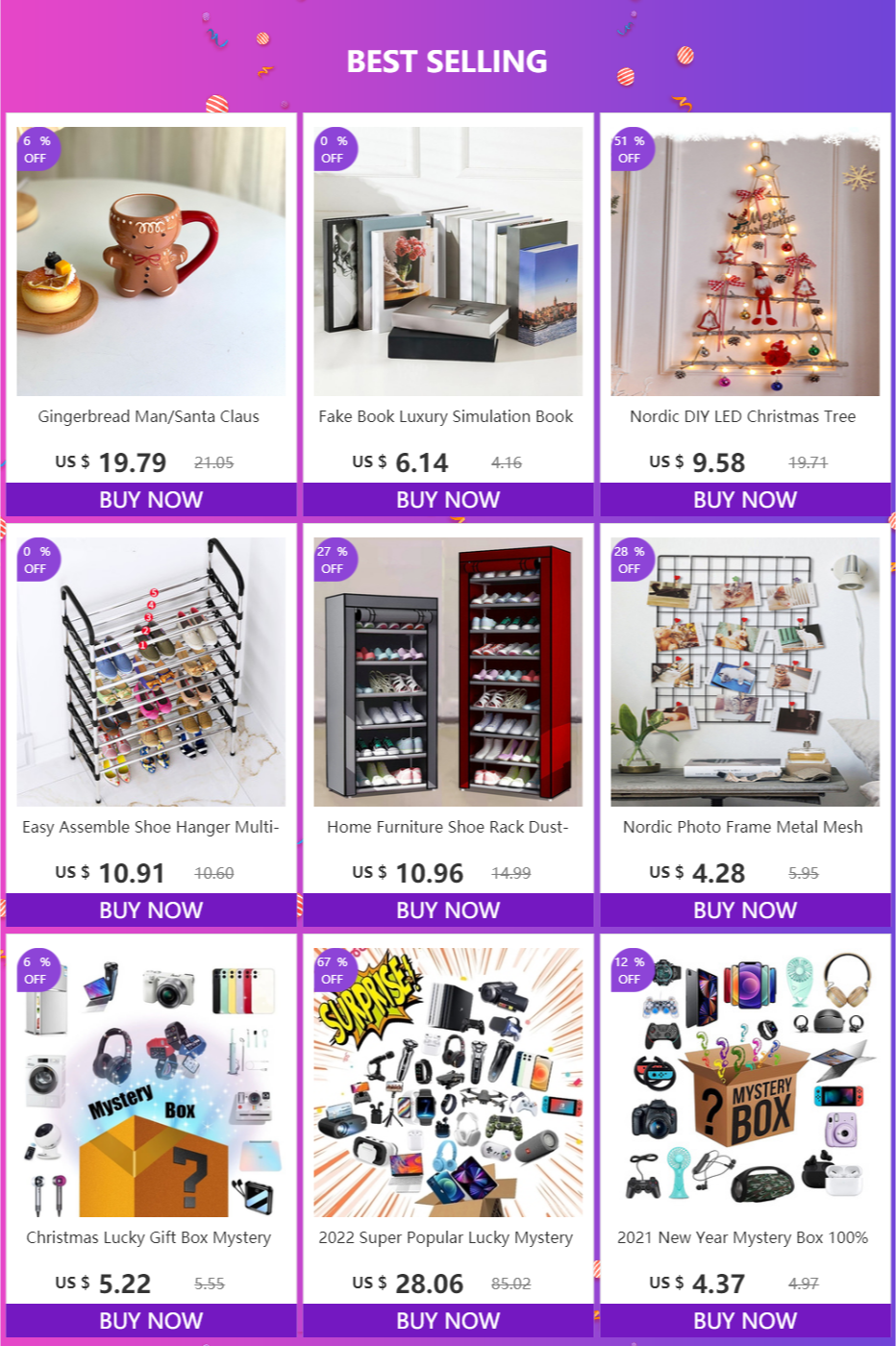Open the Home Furniture Shoe Rack image
The height and width of the screenshot is (1346, 896).
[448, 672]
